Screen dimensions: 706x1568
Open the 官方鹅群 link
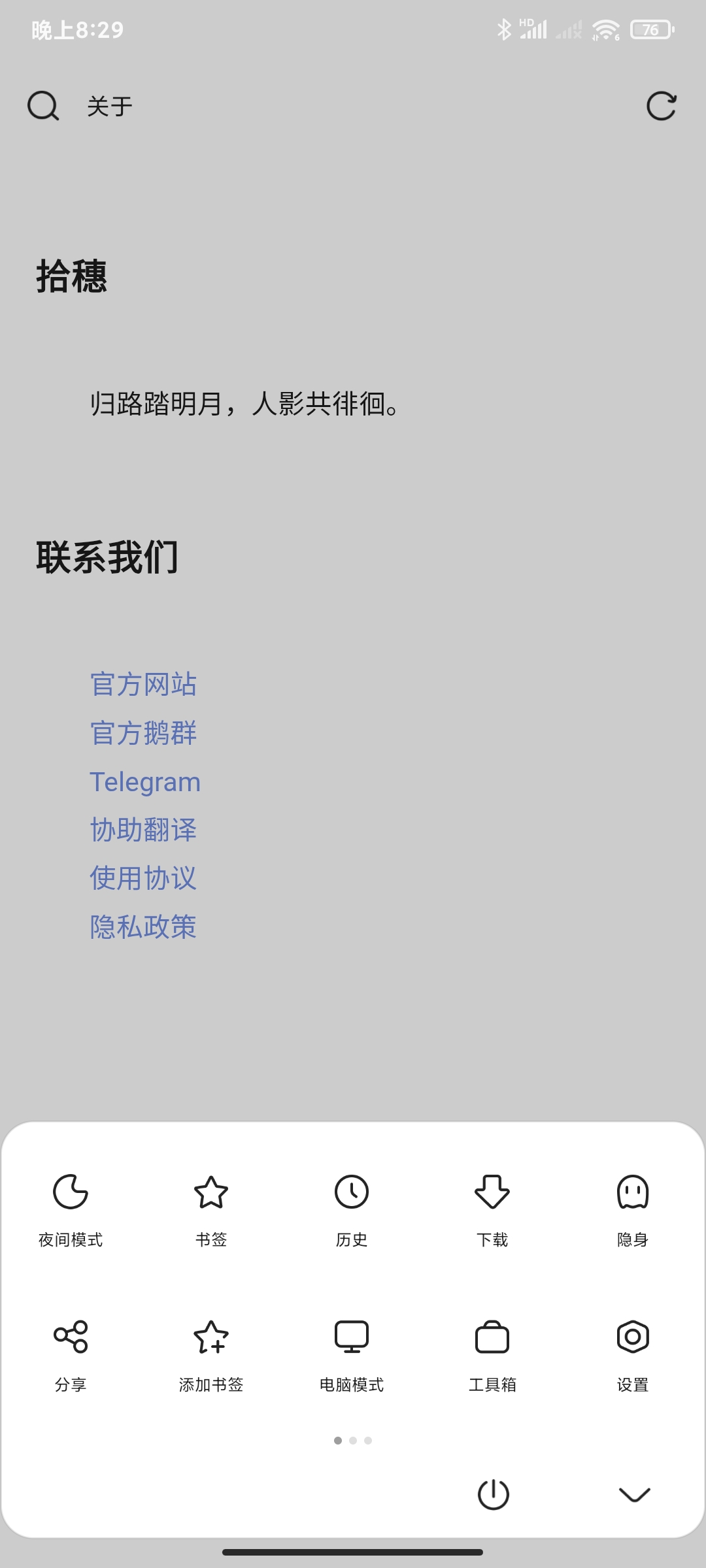tap(143, 732)
